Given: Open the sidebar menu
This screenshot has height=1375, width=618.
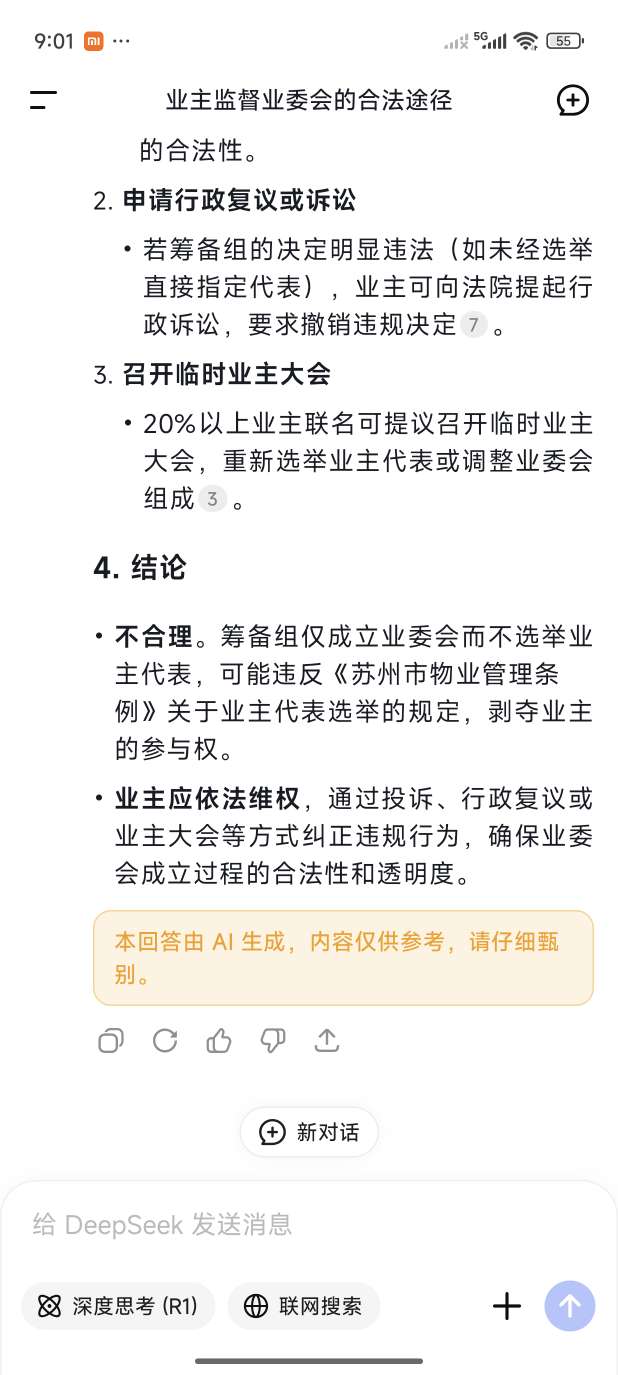Looking at the screenshot, I should [x=43, y=100].
